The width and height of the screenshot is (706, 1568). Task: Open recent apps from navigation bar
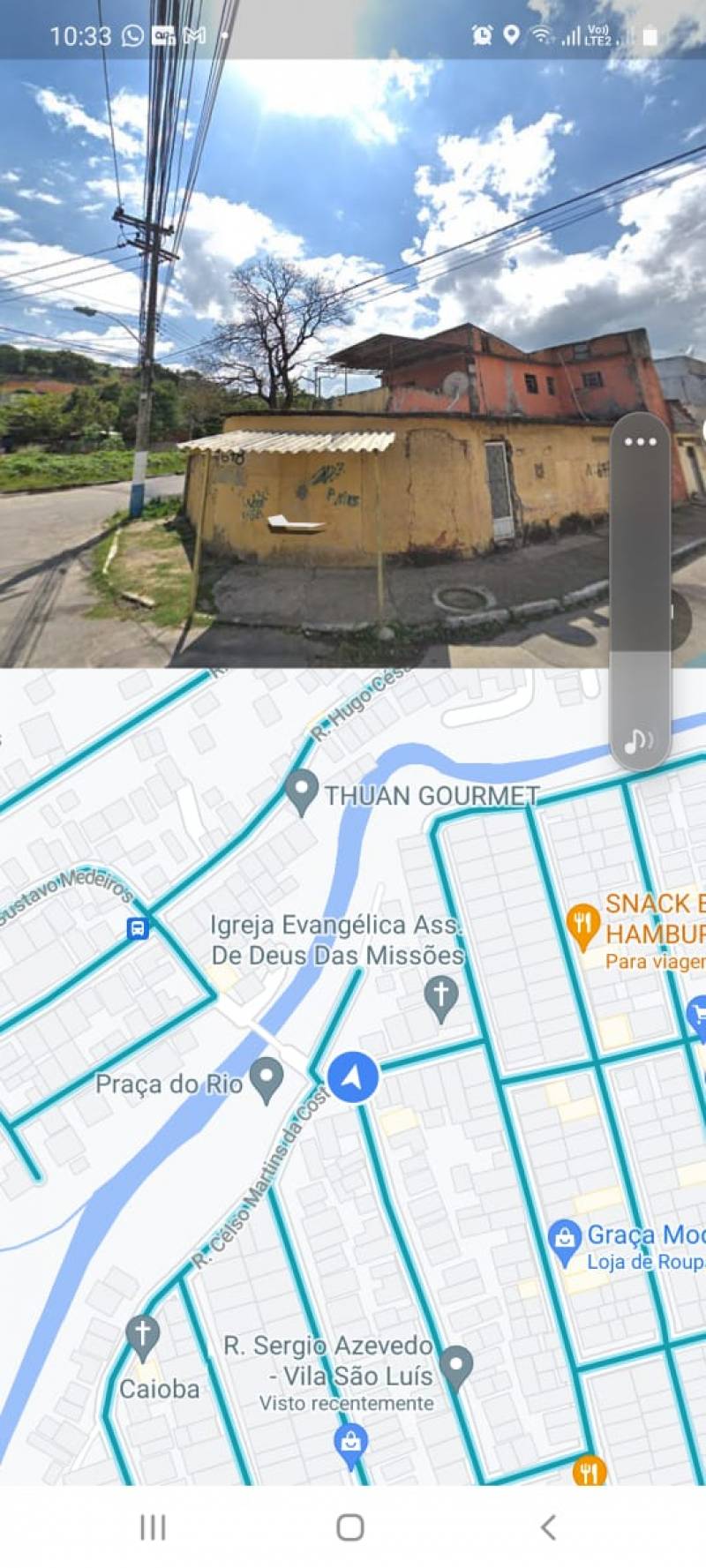(x=154, y=1527)
